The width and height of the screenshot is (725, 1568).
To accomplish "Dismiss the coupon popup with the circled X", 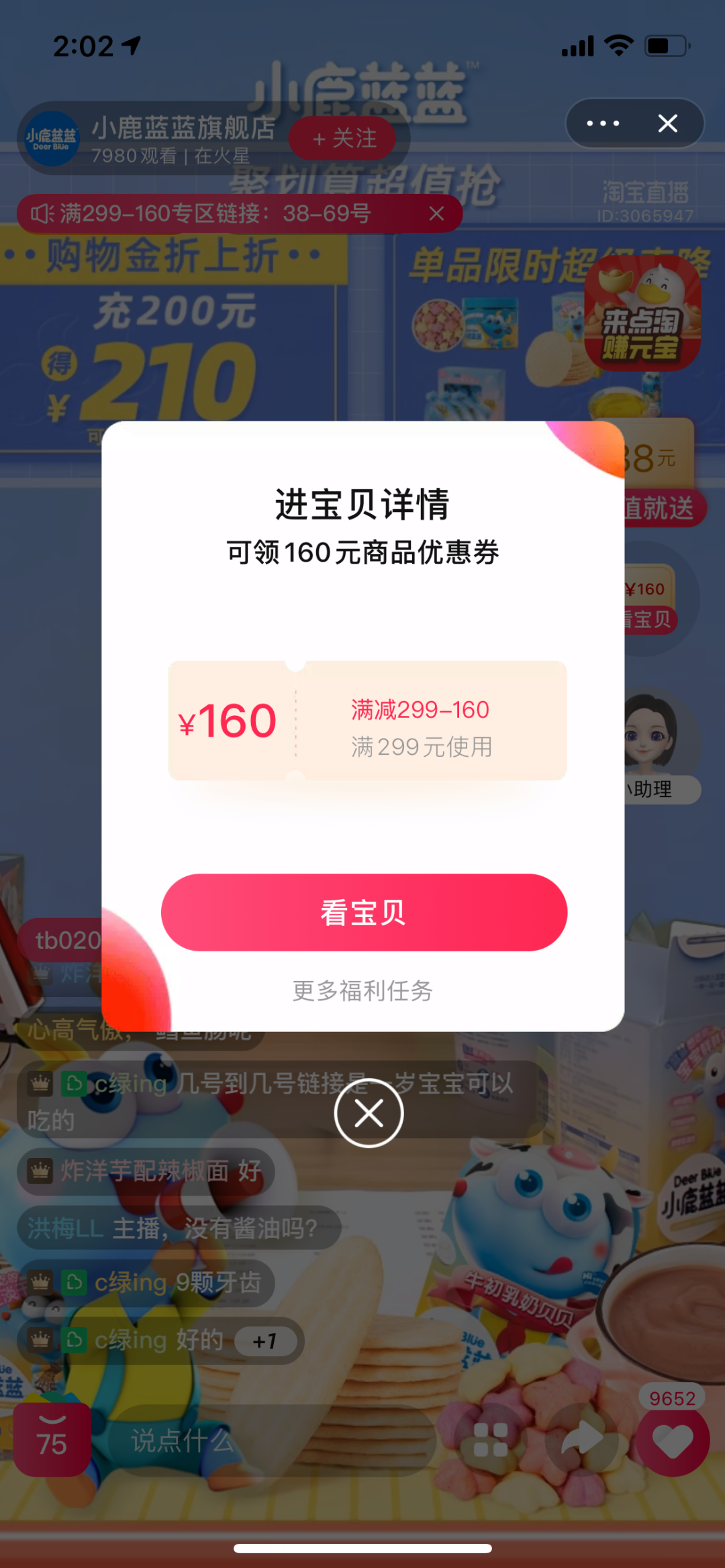I will (369, 1114).
